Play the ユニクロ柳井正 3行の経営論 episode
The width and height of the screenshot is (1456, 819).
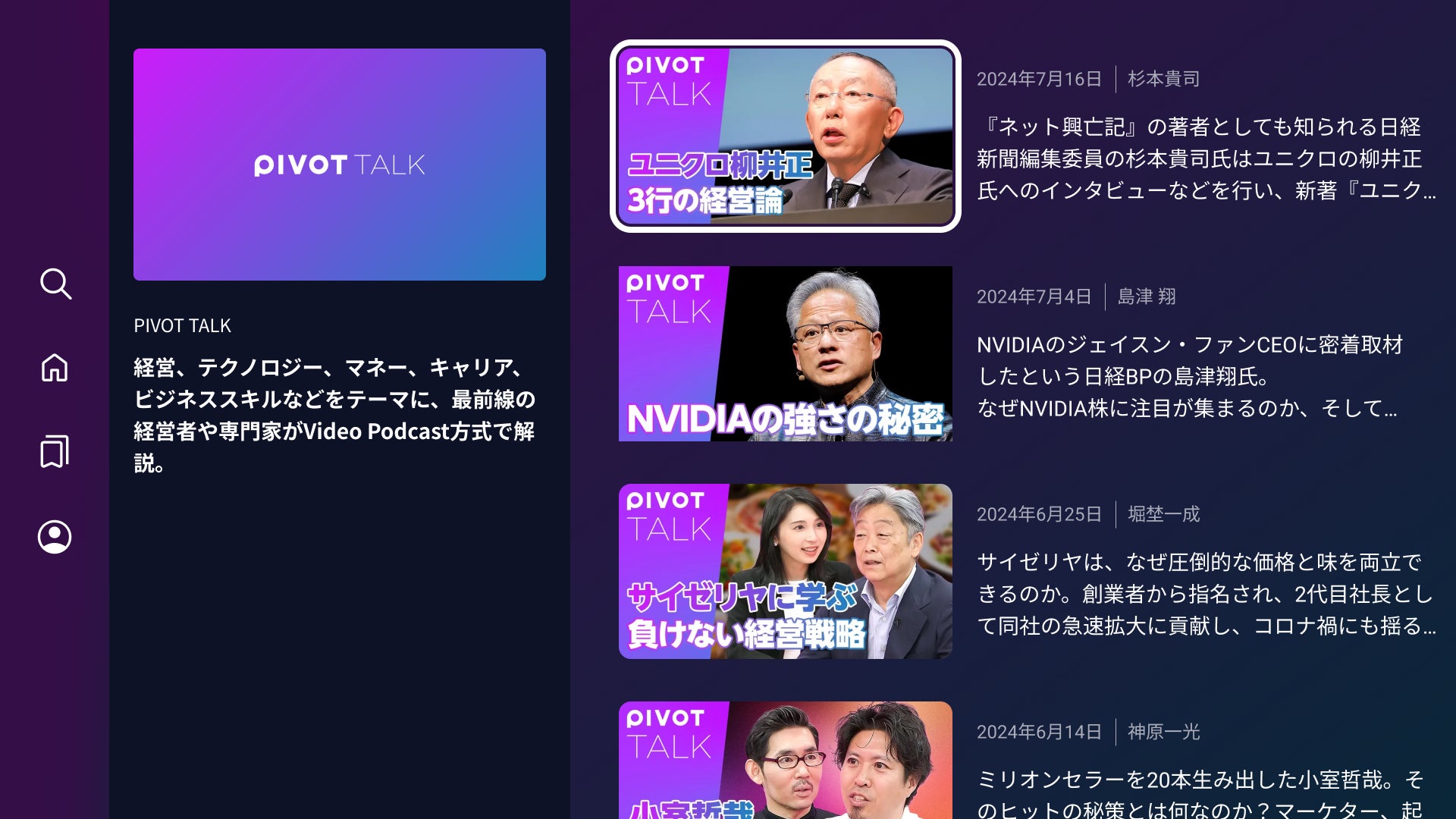tap(785, 136)
